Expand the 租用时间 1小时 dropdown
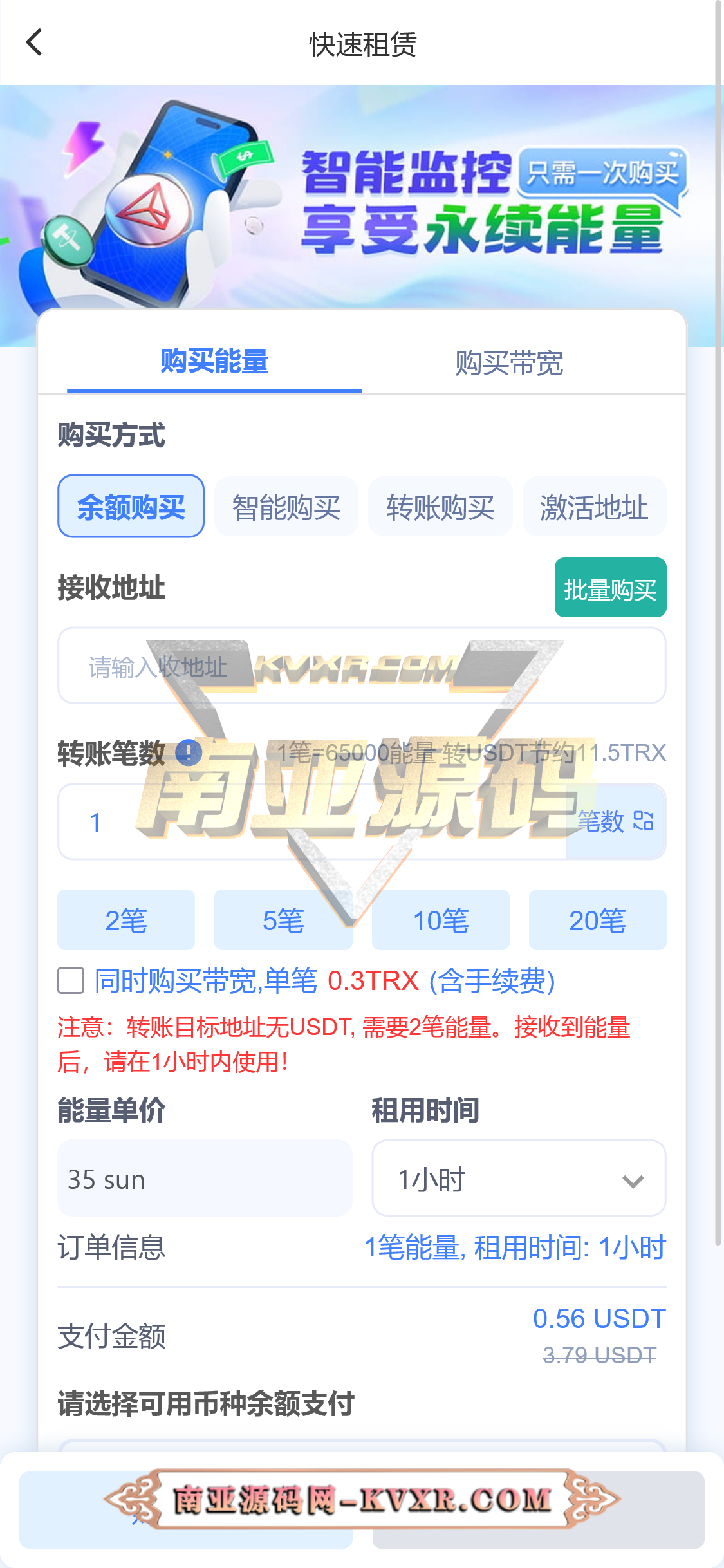This screenshot has height=1568, width=724. (x=519, y=1179)
